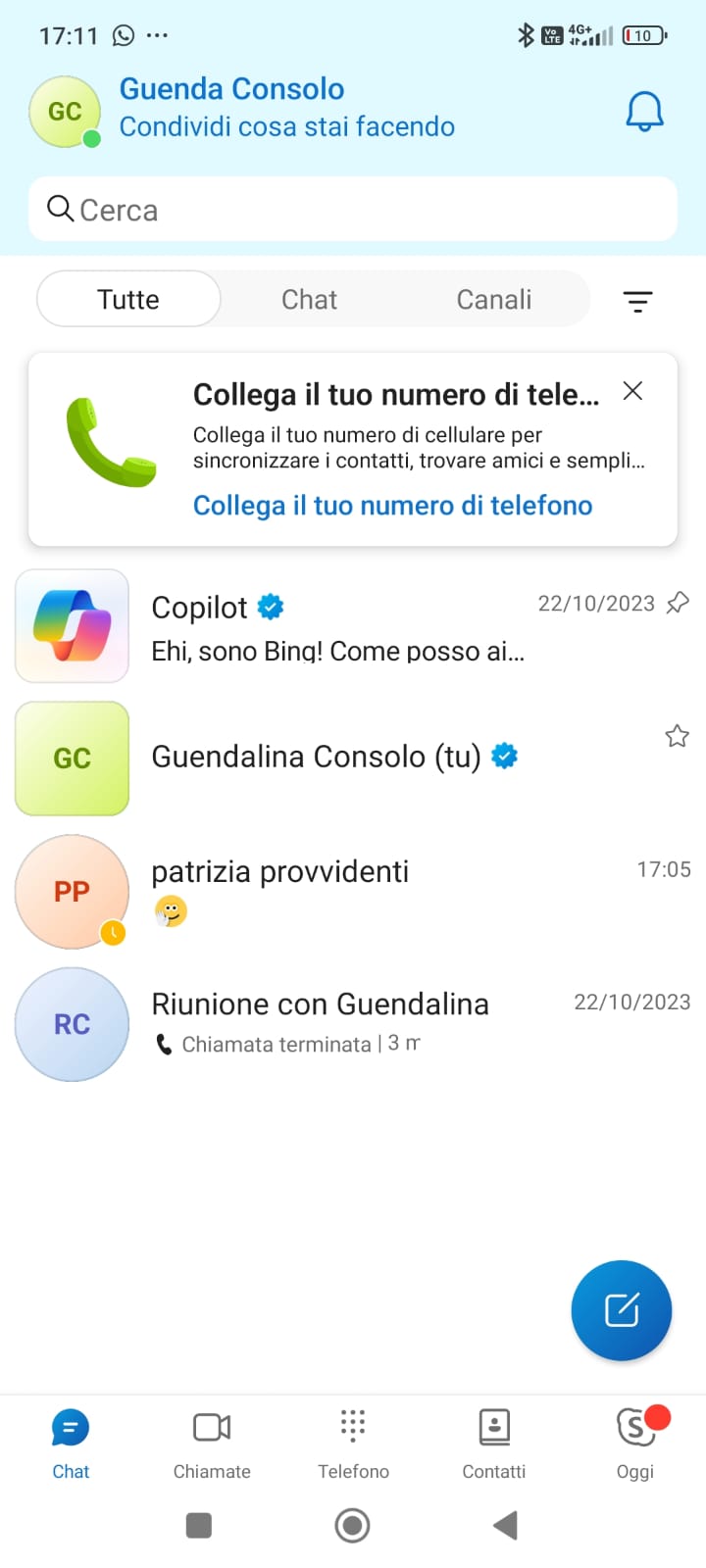Open the Copilot conversation
This screenshot has height=1568, width=706.
(x=353, y=625)
